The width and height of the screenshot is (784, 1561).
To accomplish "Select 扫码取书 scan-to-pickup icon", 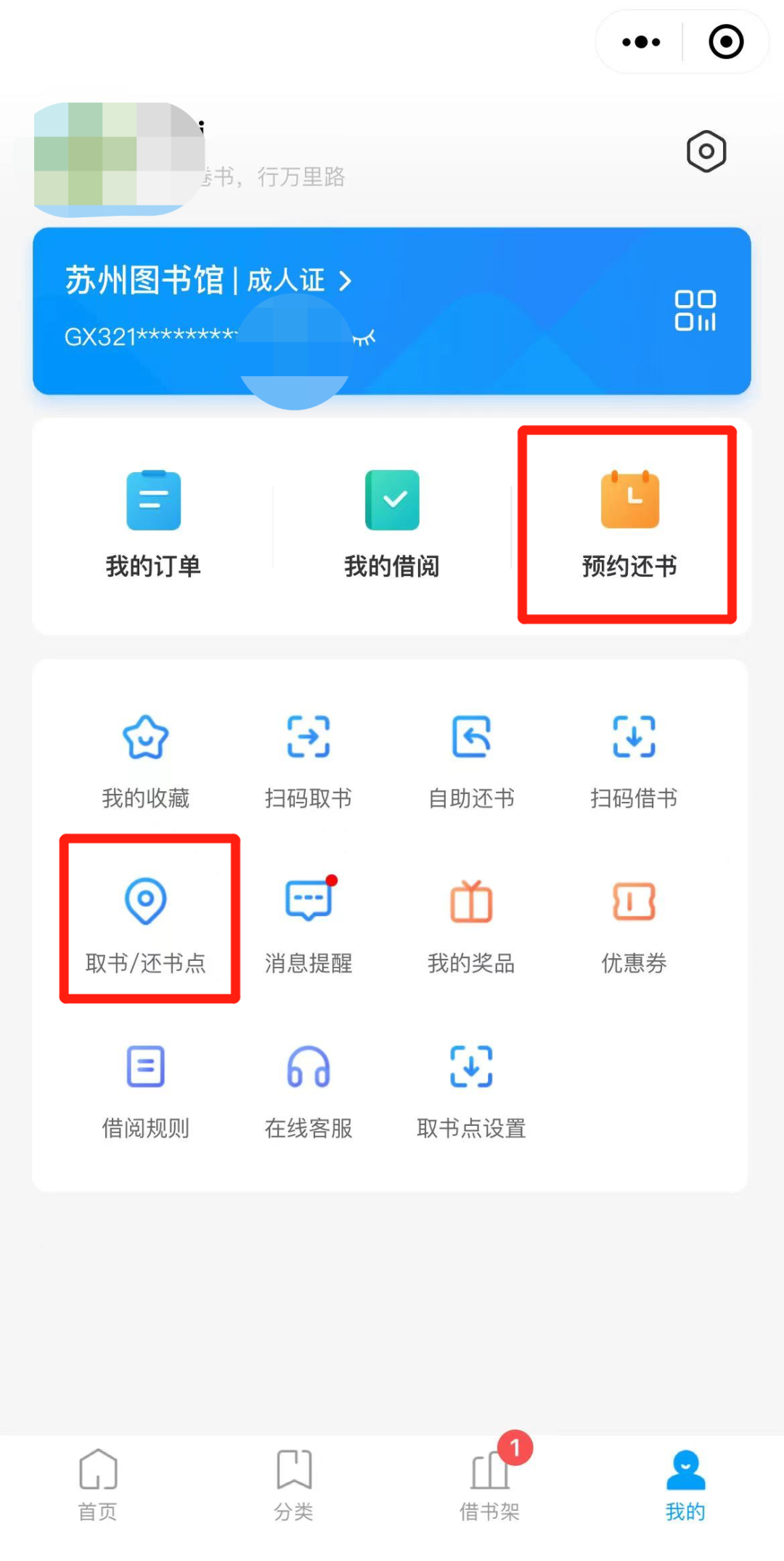I will (308, 759).
